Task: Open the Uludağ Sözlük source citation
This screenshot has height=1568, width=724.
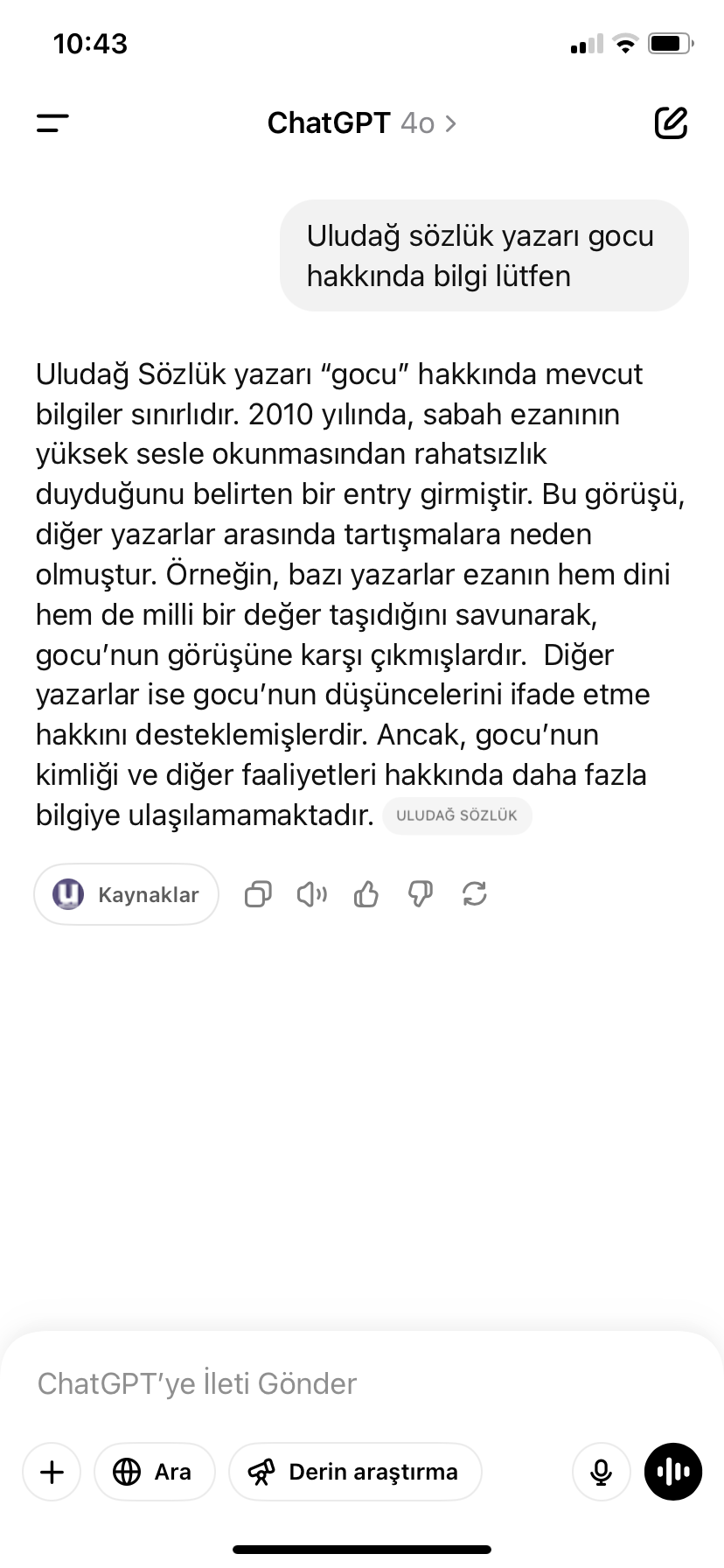Action: pos(456,815)
